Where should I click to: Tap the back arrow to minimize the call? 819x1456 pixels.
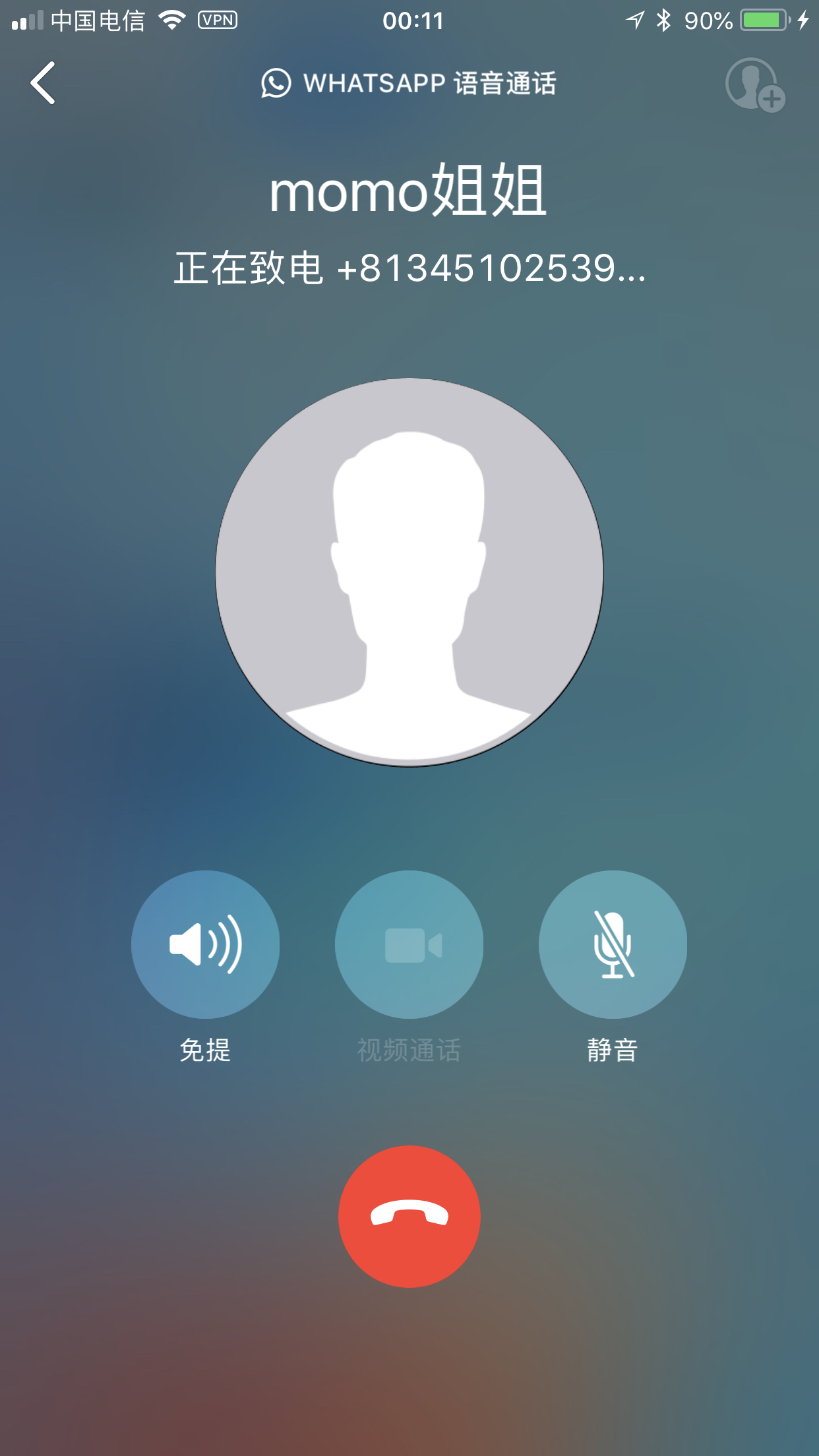[x=43, y=83]
